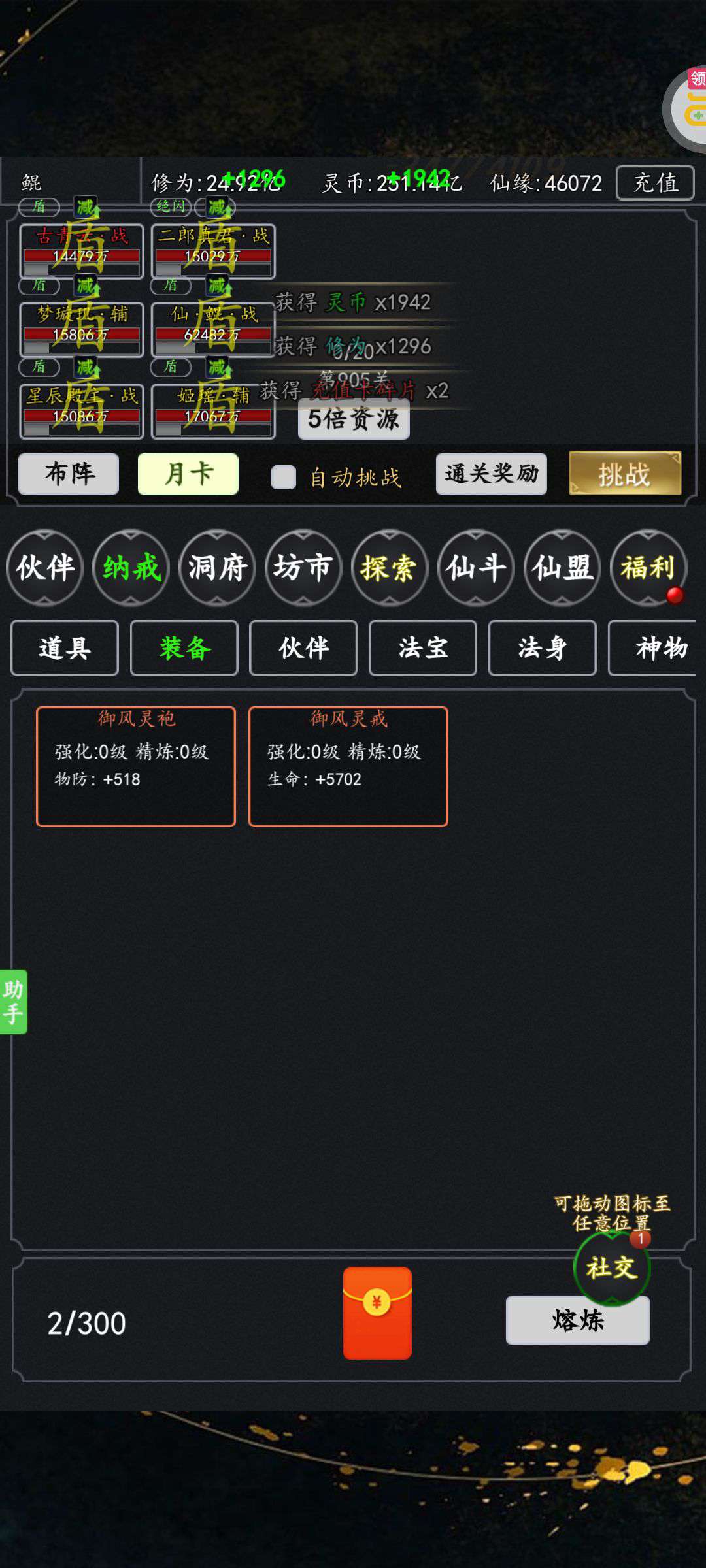Go to the 洞府 section
This screenshot has width=706, height=1568.
[x=218, y=568]
